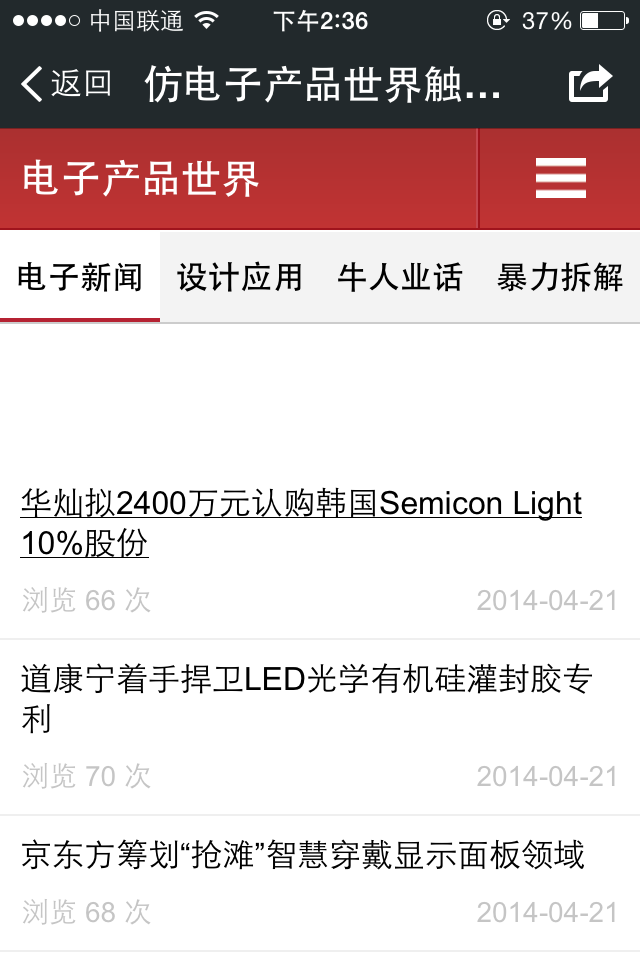Select the 电子新闻 tab
The image size is (640, 960).
click(x=80, y=277)
